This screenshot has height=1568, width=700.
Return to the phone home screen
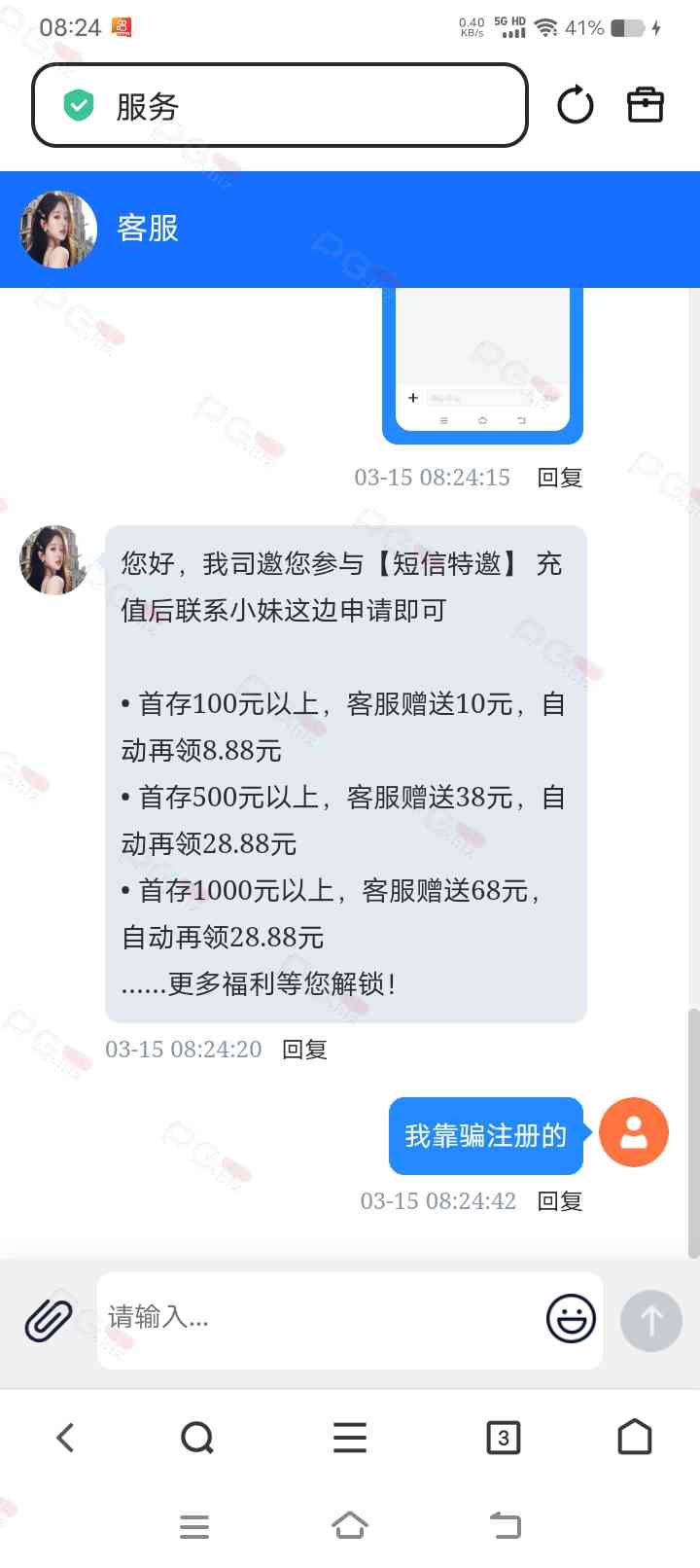pyautogui.click(x=350, y=1526)
